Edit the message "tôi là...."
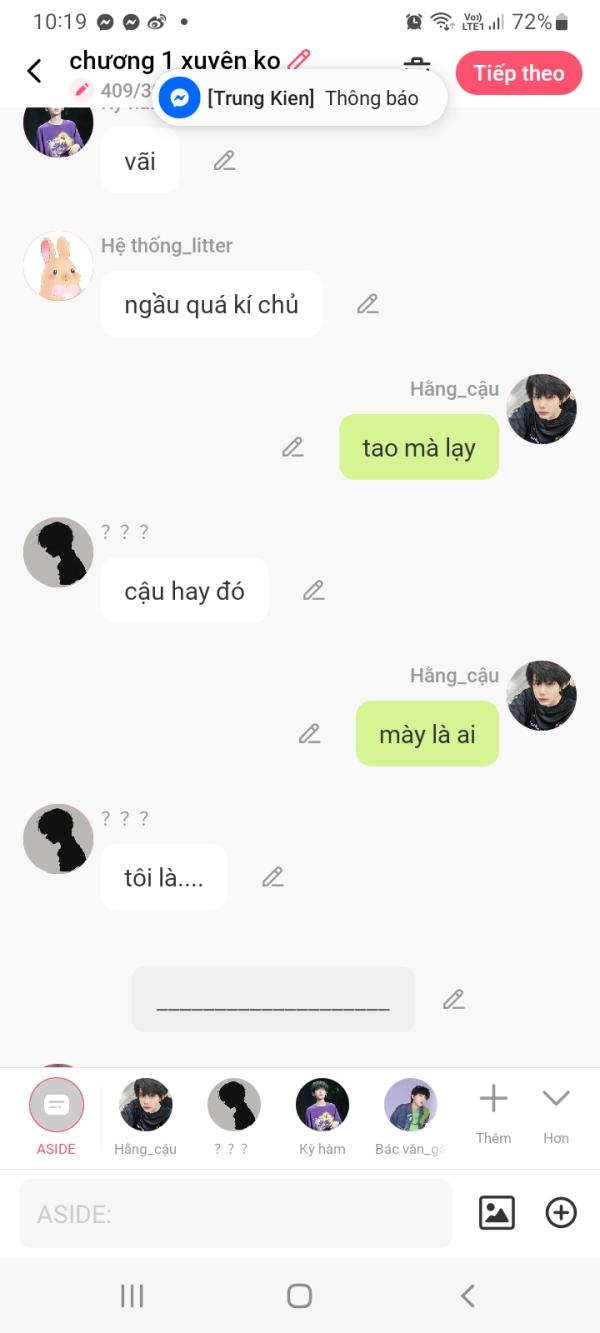The image size is (600, 1333). coord(273,877)
